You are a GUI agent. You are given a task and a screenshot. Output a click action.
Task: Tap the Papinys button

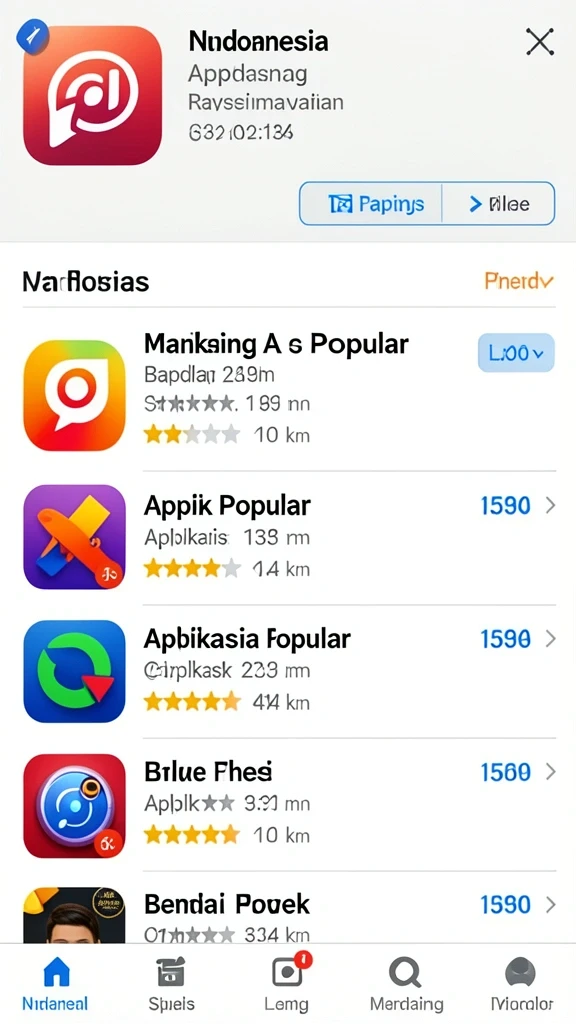tap(371, 204)
